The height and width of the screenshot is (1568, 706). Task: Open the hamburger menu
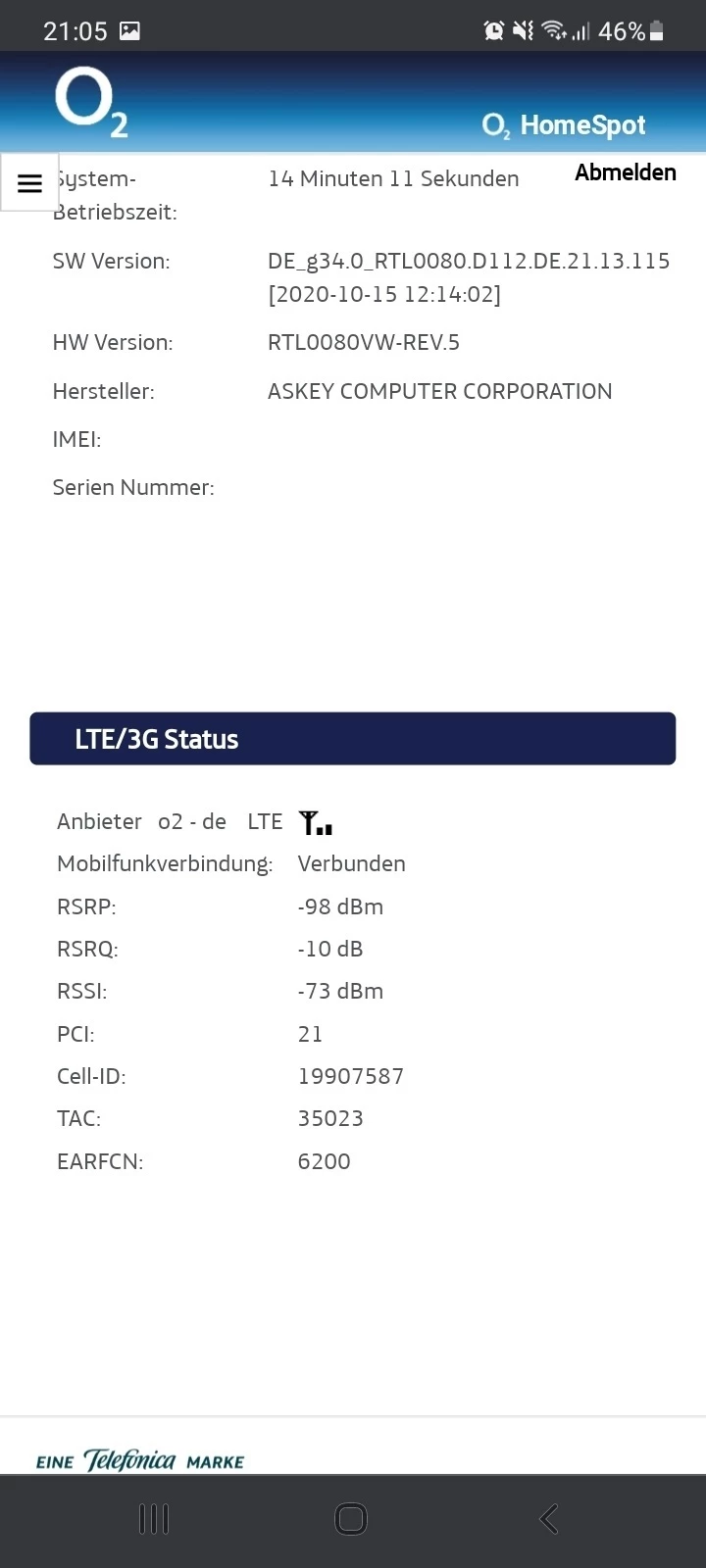[x=29, y=182]
